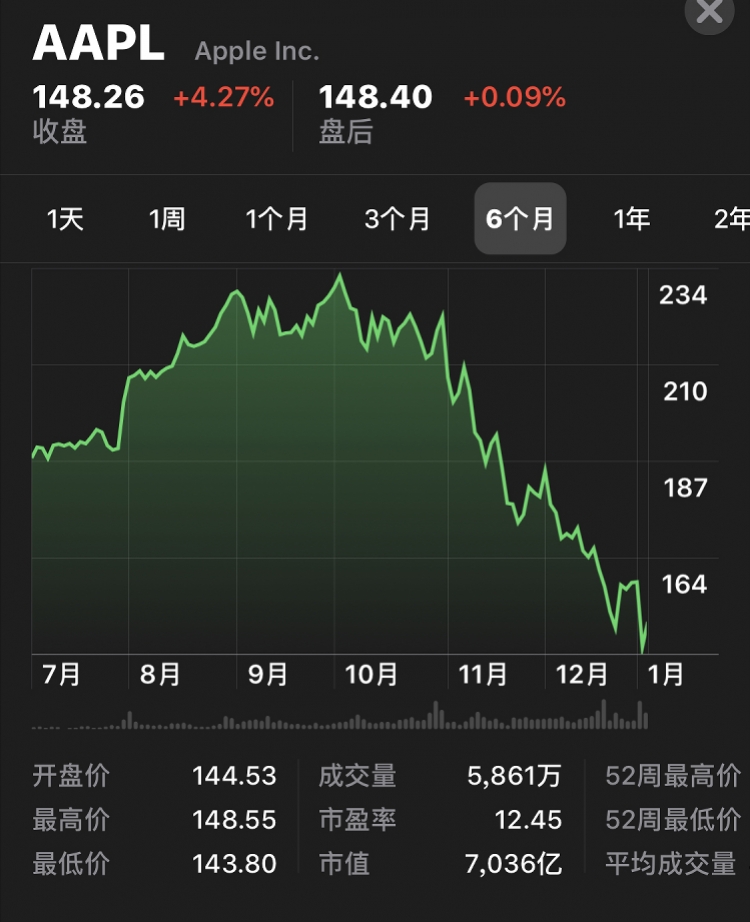Click the highlighted 6个月 period tab
Viewport: 750px width, 922px height.
[519, 219]
